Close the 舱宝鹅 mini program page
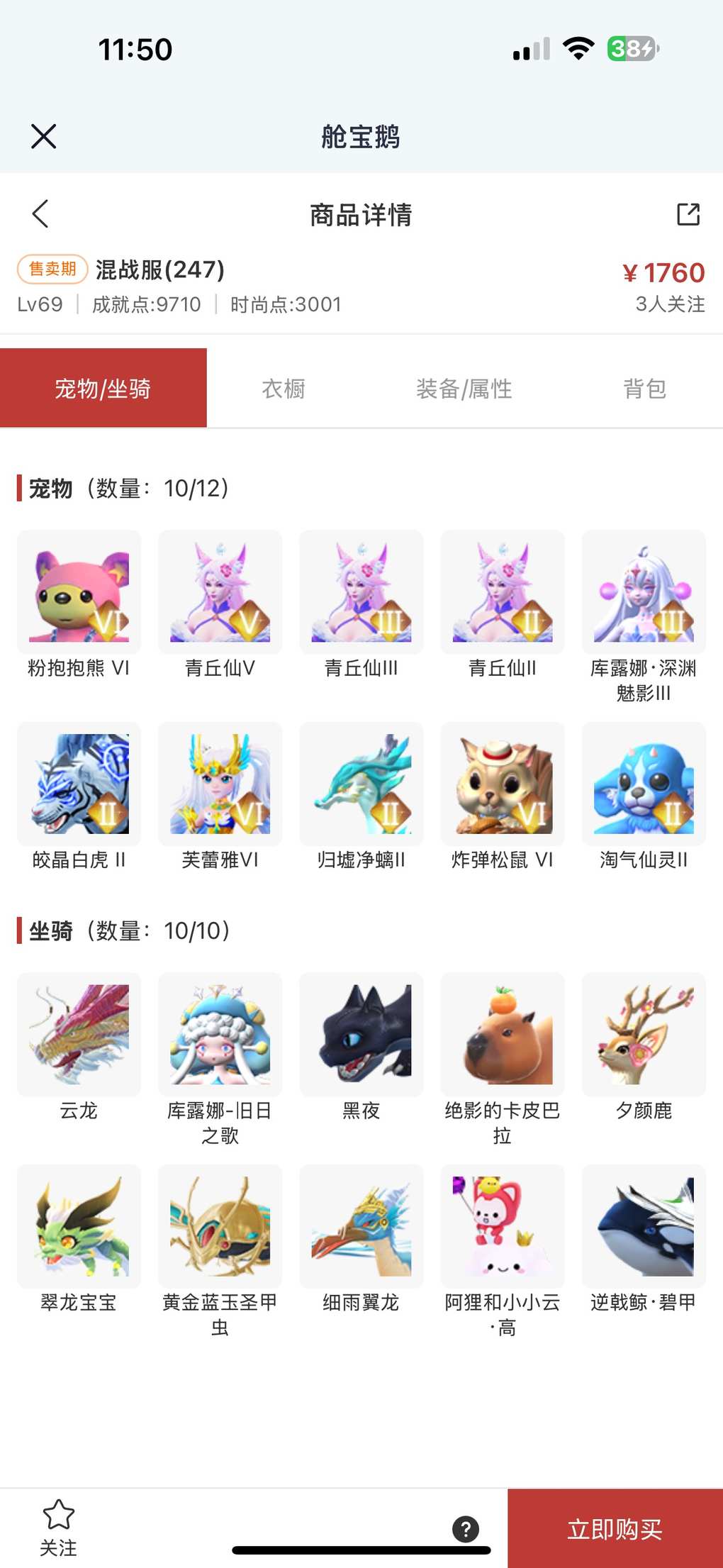 (x=43, y=136)
